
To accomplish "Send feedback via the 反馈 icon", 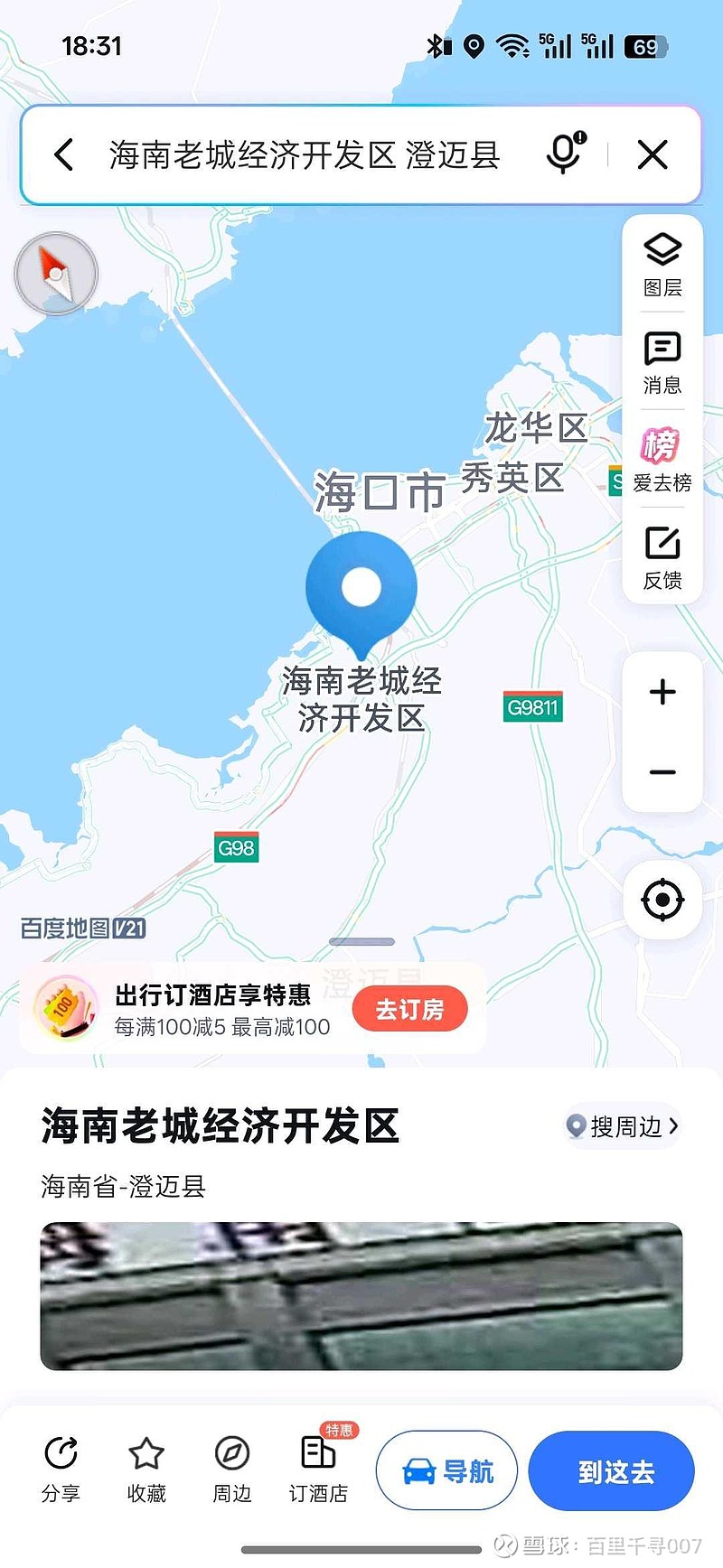I will point(662,553).
